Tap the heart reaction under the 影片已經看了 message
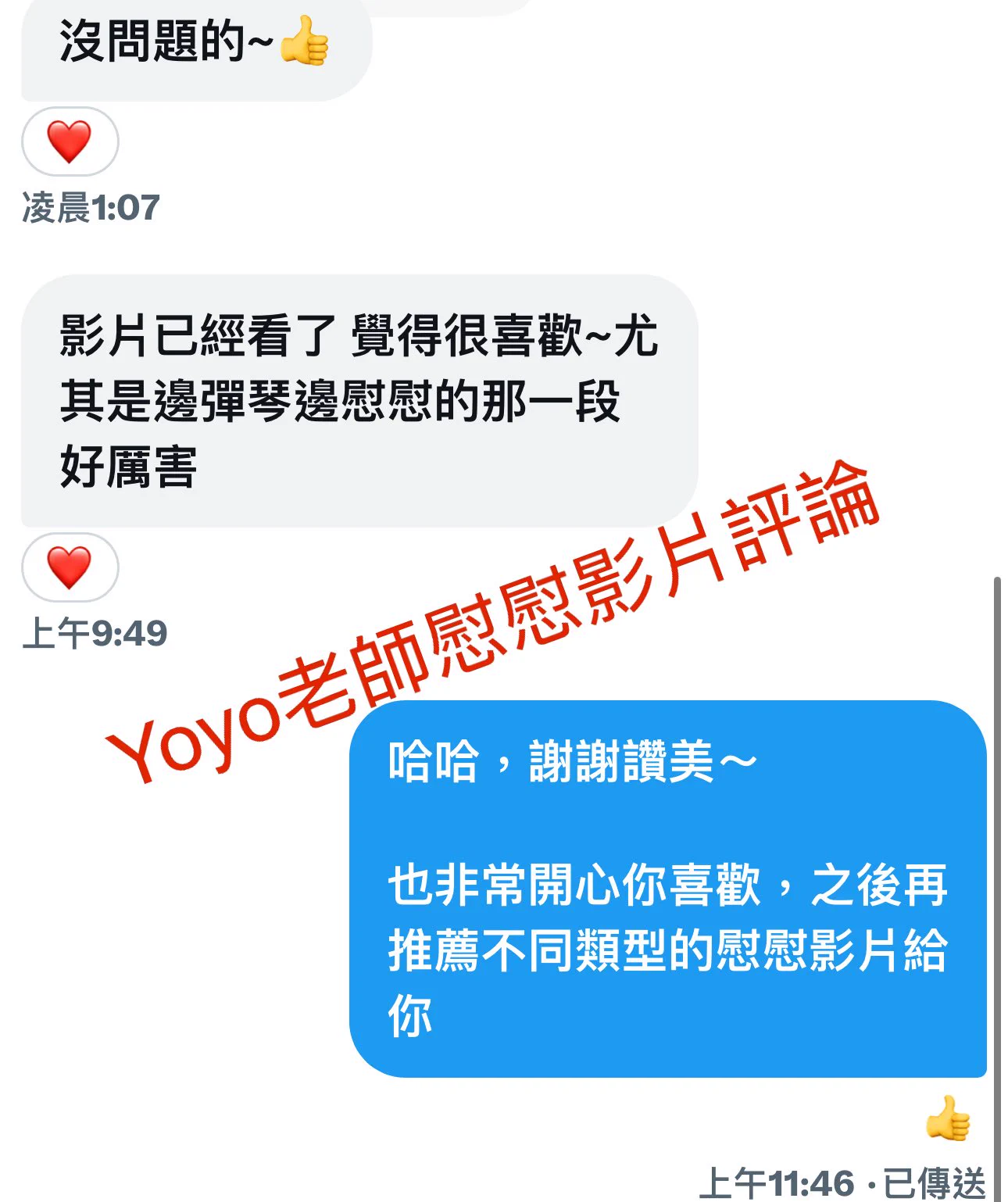 (70, 567)
